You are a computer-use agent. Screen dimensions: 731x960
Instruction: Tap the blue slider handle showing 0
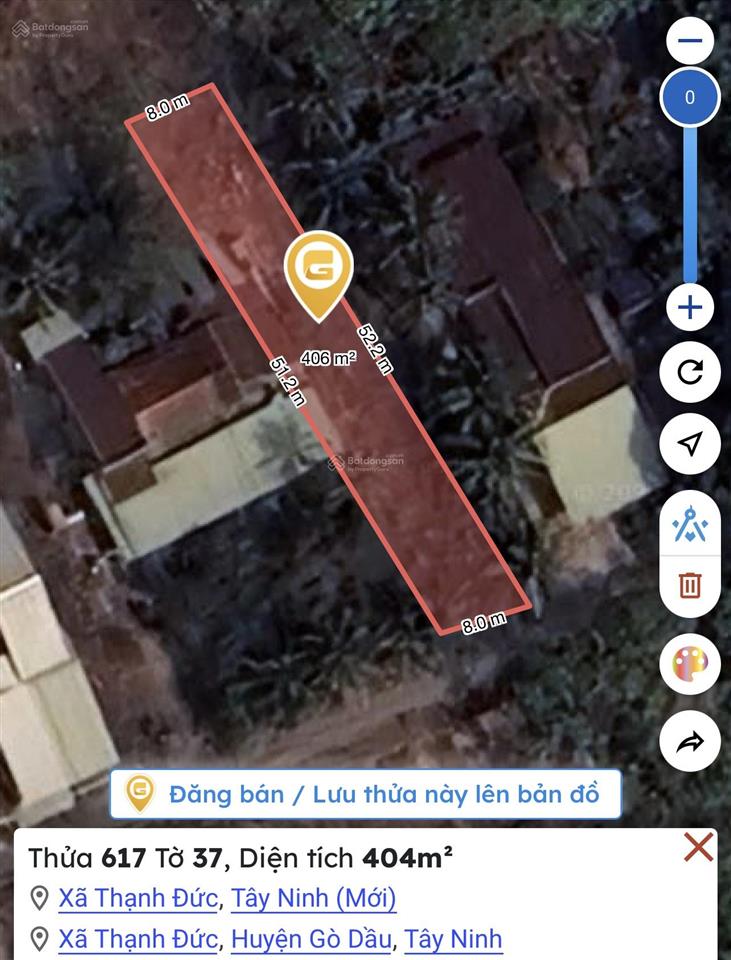click(689, 98)
